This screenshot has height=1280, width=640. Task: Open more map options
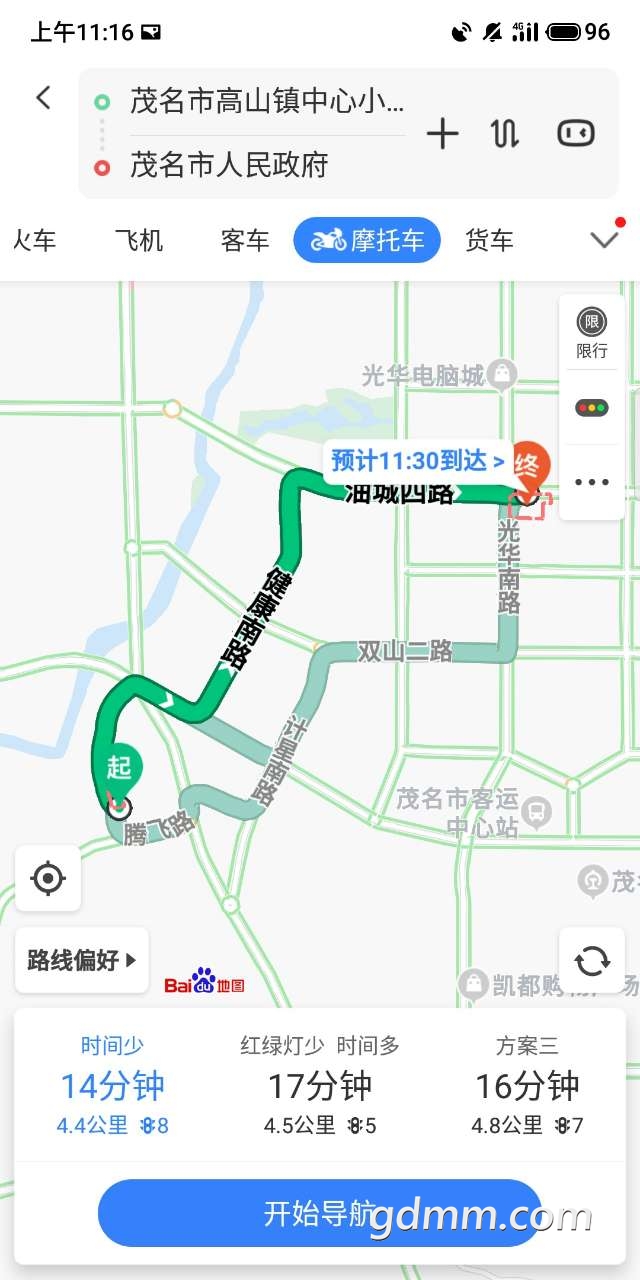pos(592,482)
